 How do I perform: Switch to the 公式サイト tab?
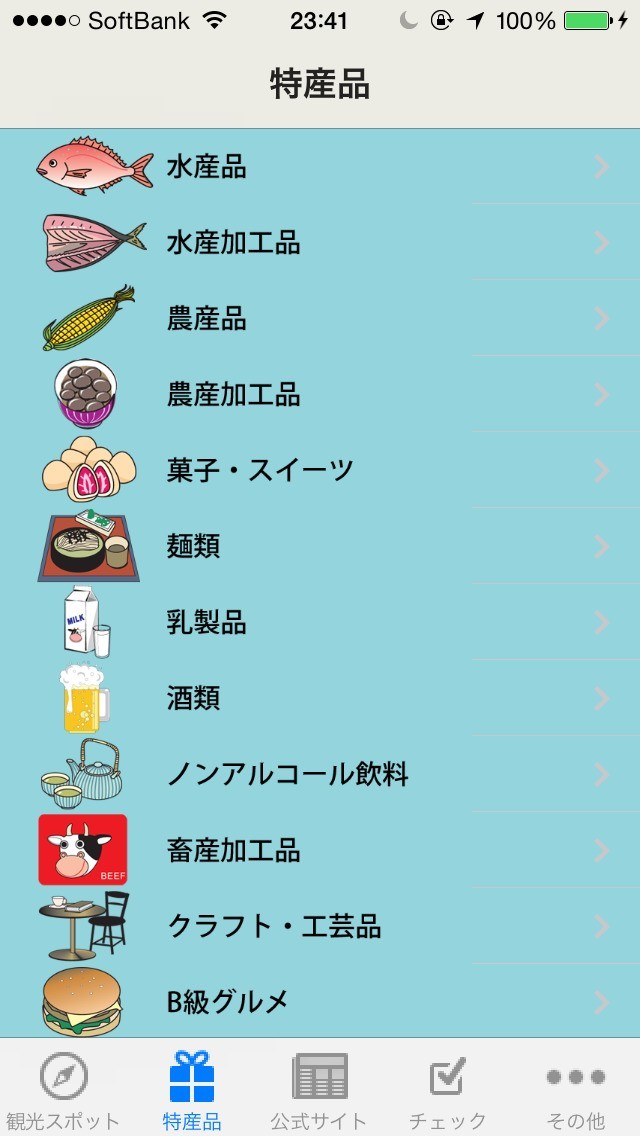pyautogui.click(x=319, y=1088)
